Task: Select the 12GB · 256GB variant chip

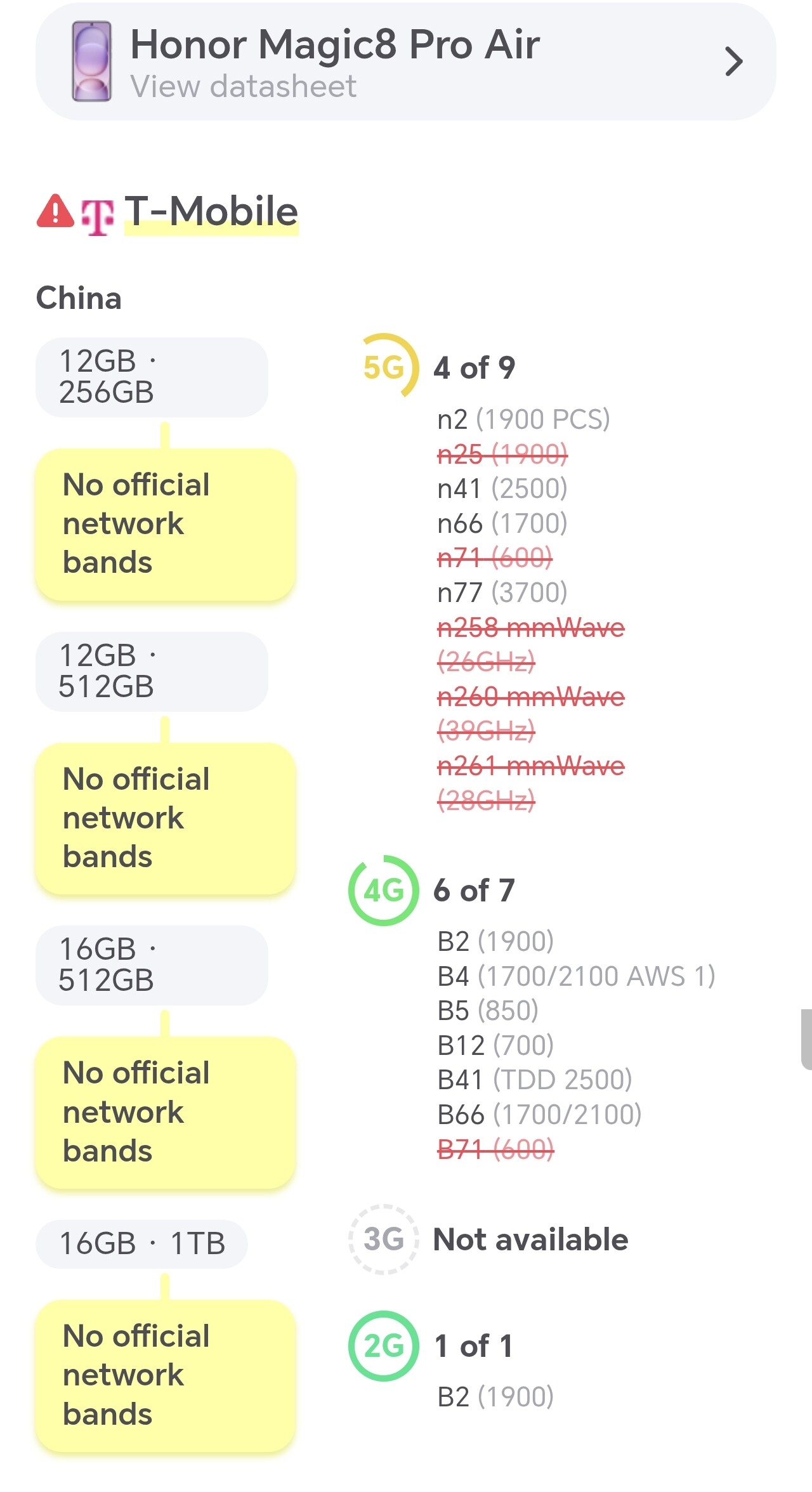Action: tap(151, 377)
